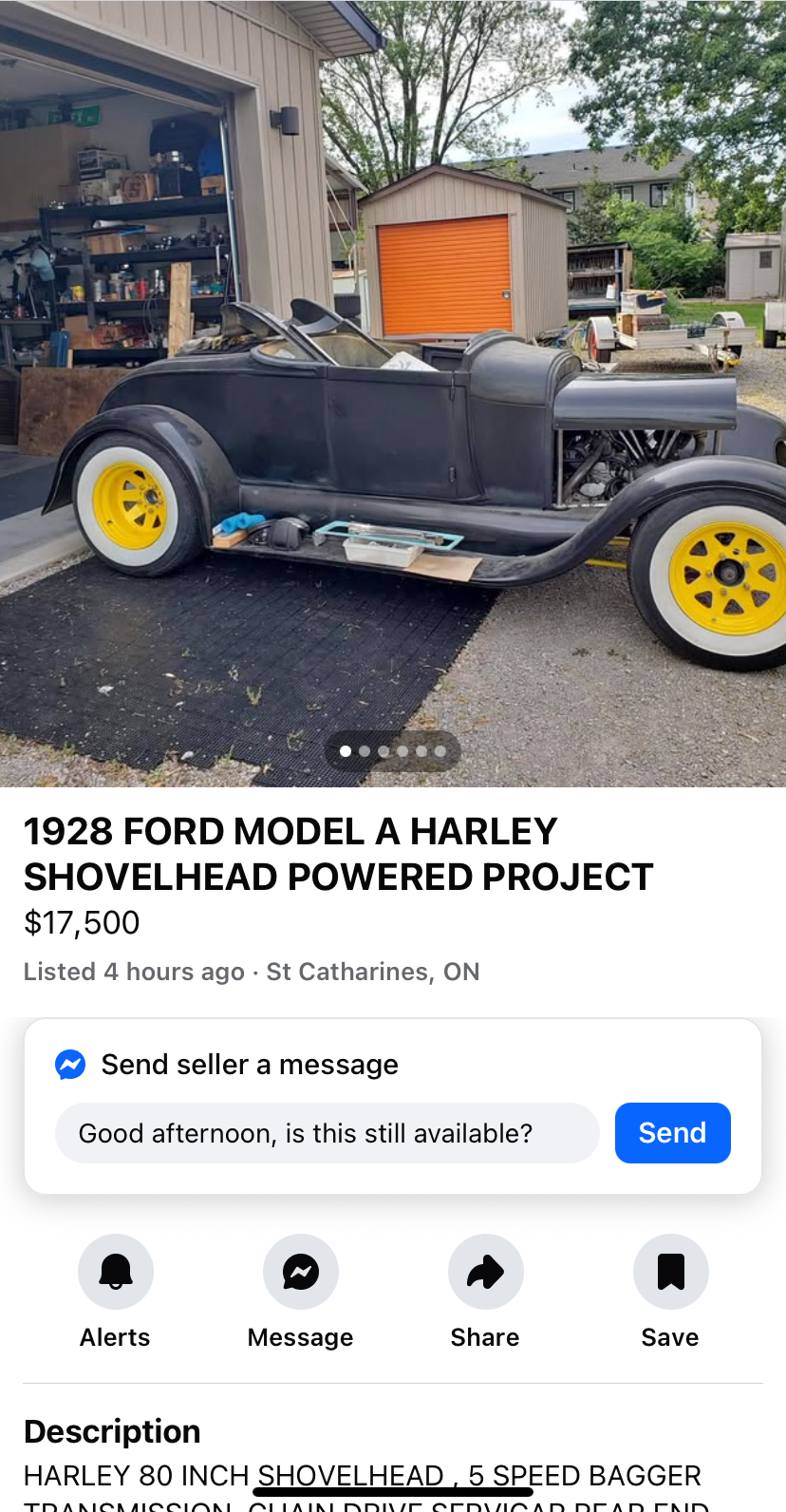Save this listing for later

pos(670,1273)
